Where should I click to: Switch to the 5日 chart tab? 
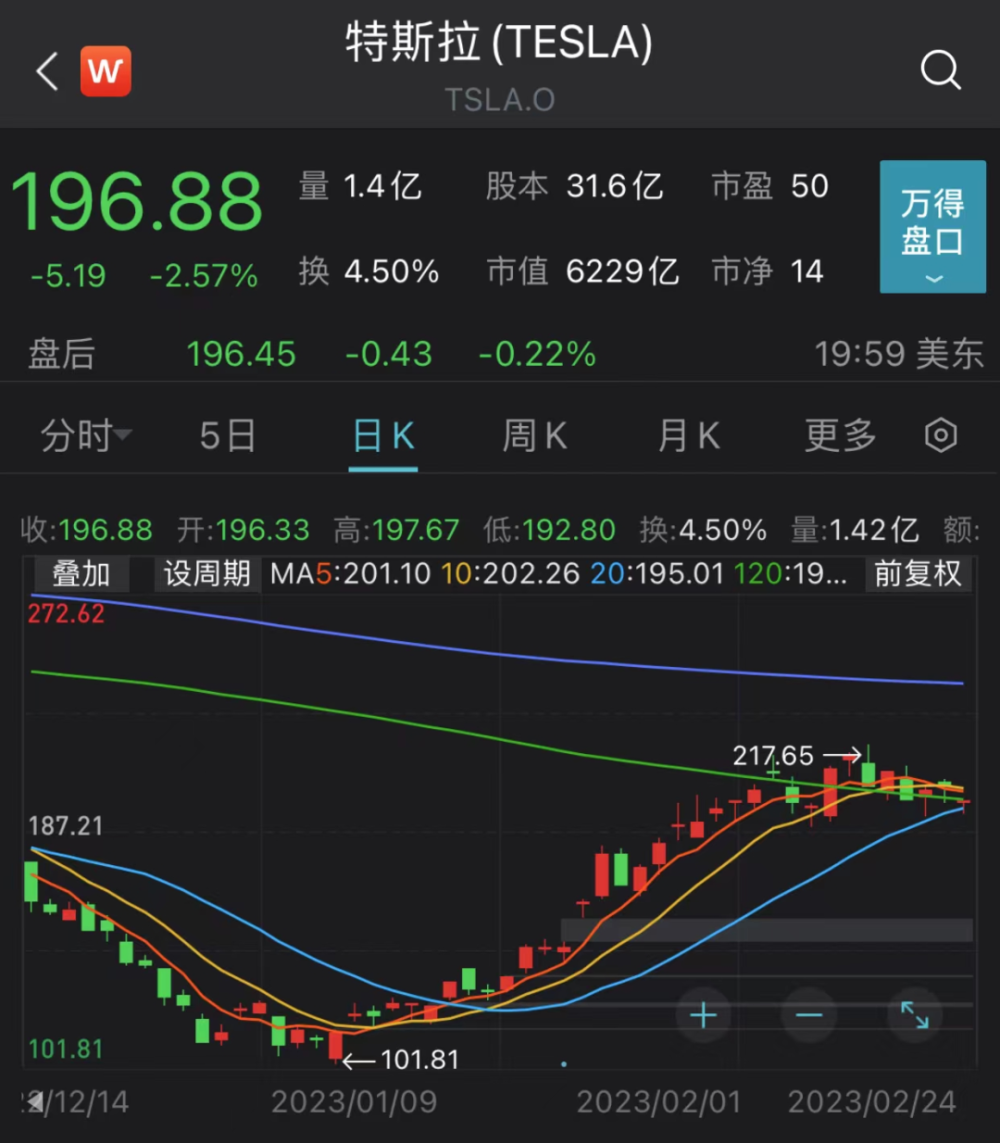pyautogui.click(x=228, y=436)
